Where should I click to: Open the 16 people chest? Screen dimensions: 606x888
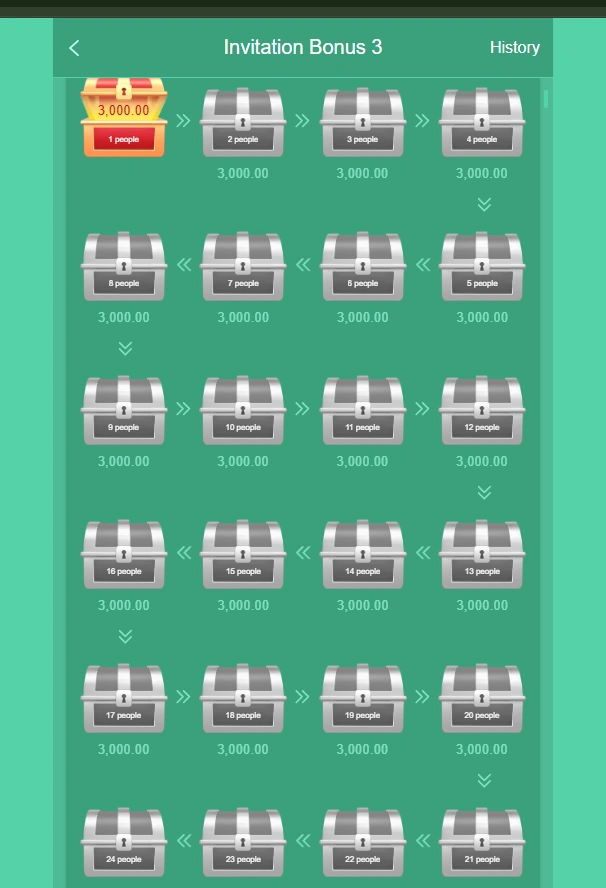124,555
